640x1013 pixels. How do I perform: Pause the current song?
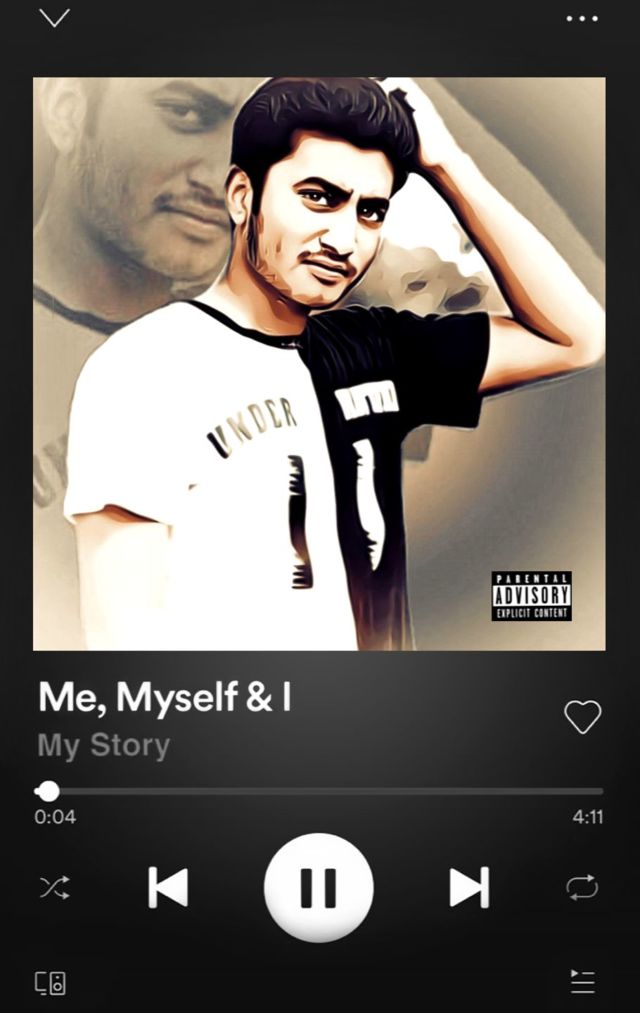318,887
